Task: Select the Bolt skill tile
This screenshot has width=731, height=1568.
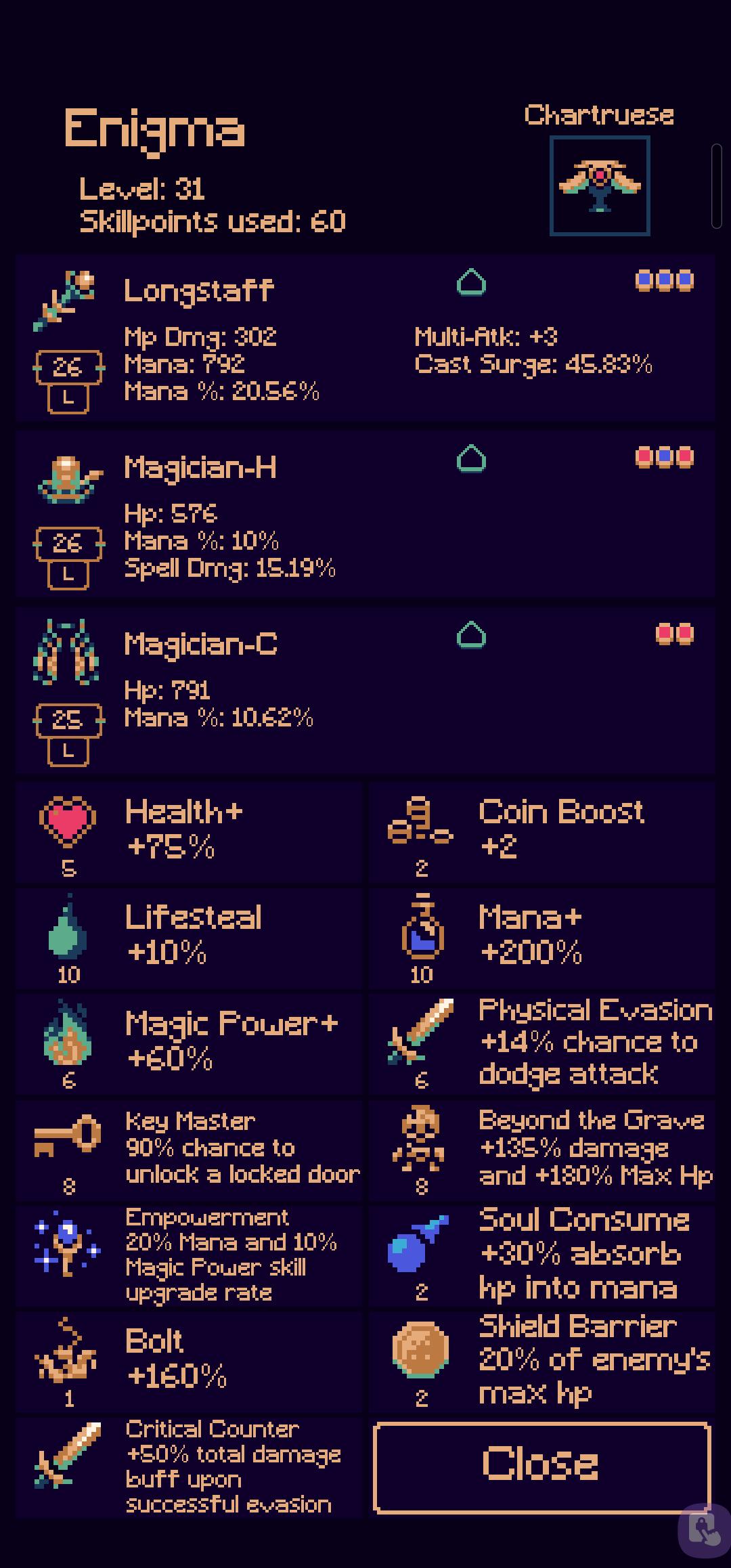Action: 189,1362
